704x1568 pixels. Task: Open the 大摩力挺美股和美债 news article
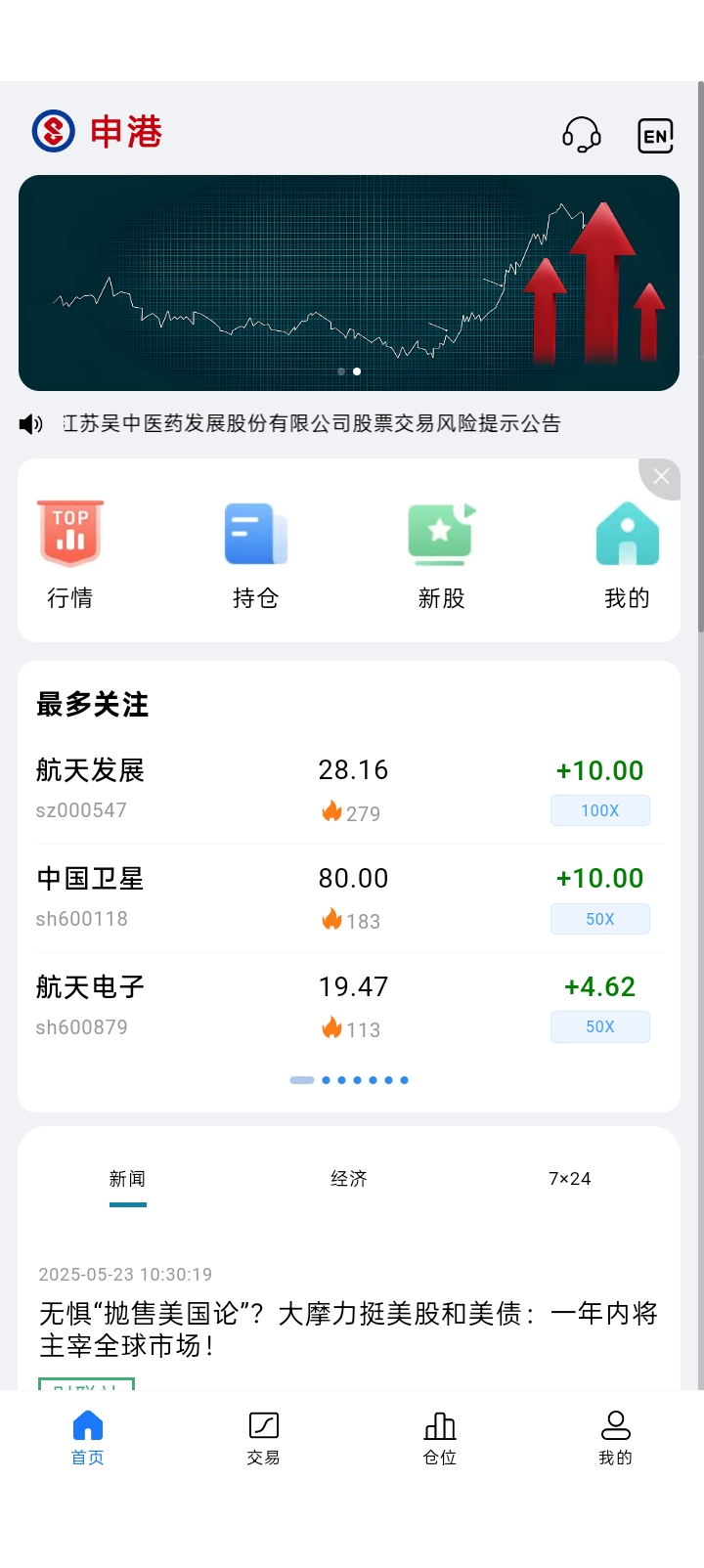click(349, 1329)
